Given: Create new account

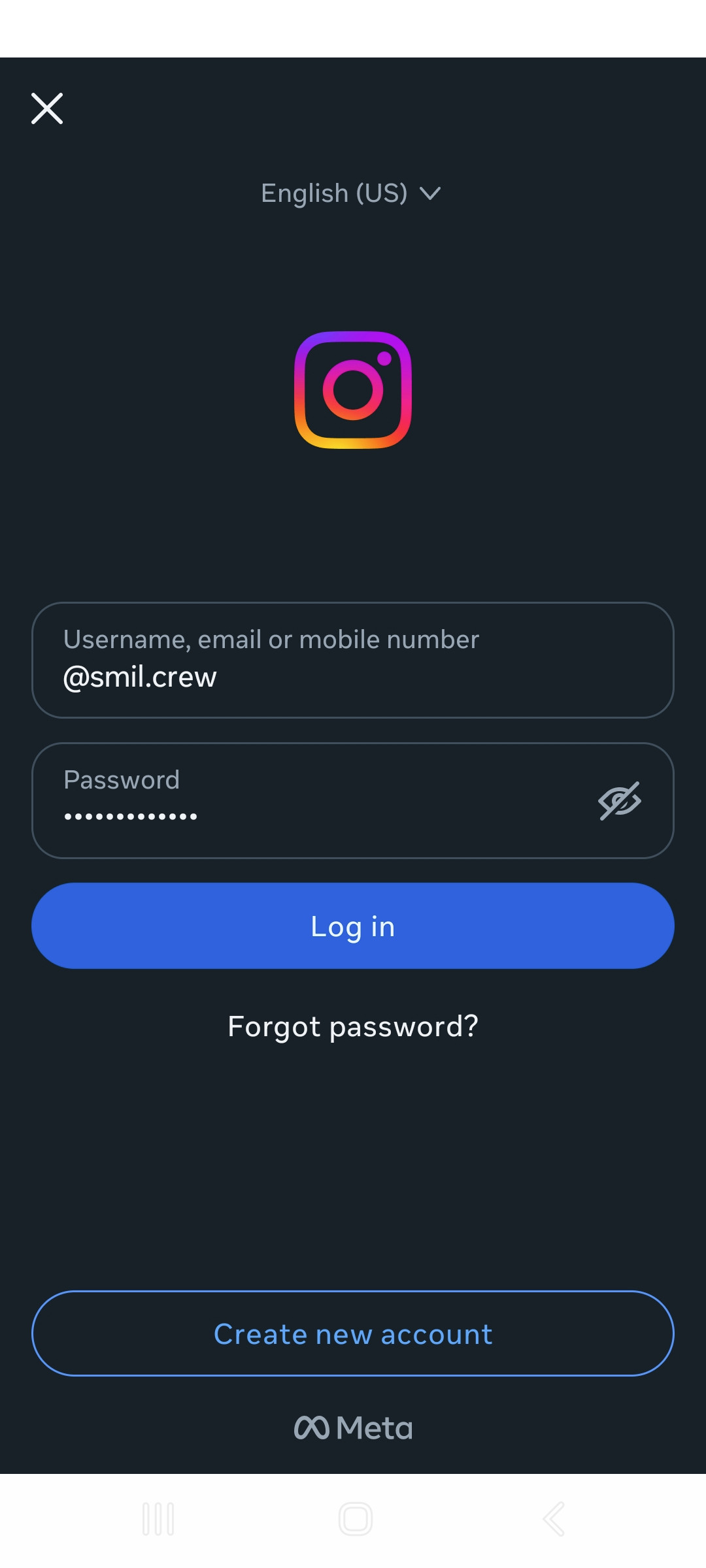Looking at the screenshot, I should (x=353, y=1333).
